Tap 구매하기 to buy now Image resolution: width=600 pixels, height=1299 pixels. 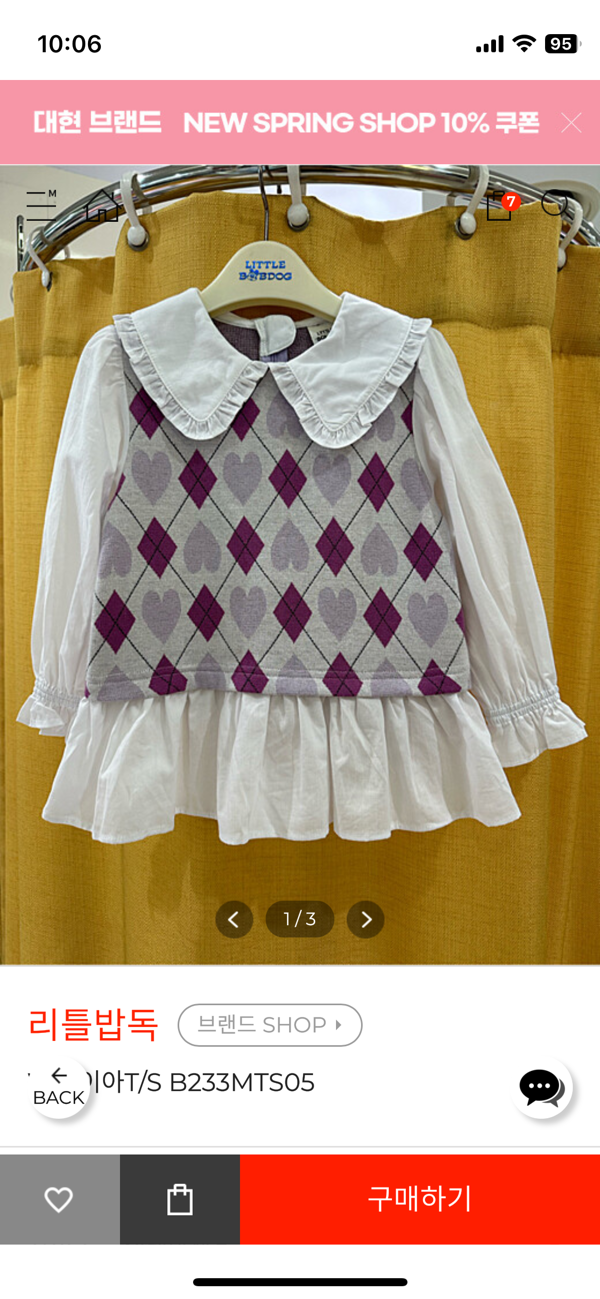click(420, 1199)
